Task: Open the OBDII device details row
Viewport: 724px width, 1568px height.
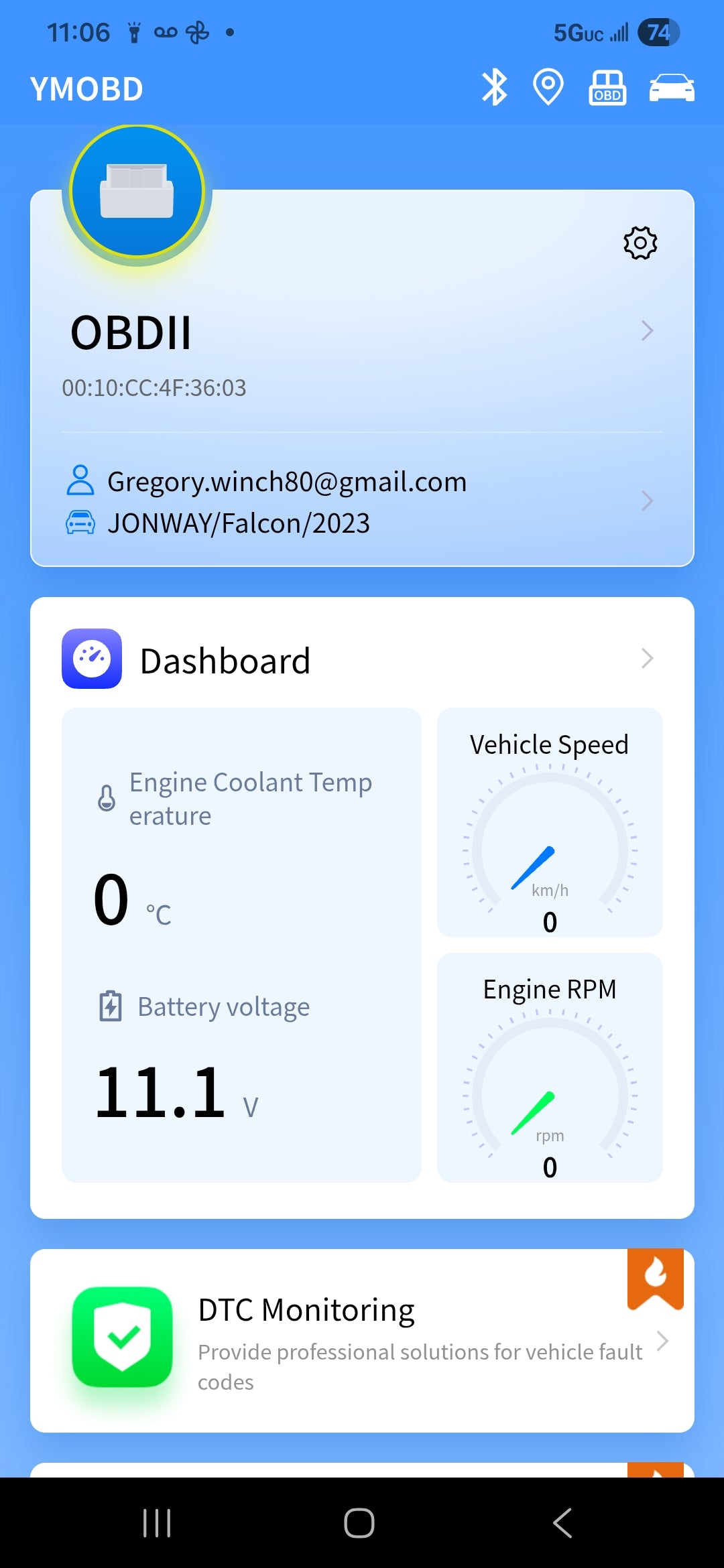Action: [362, 333]
